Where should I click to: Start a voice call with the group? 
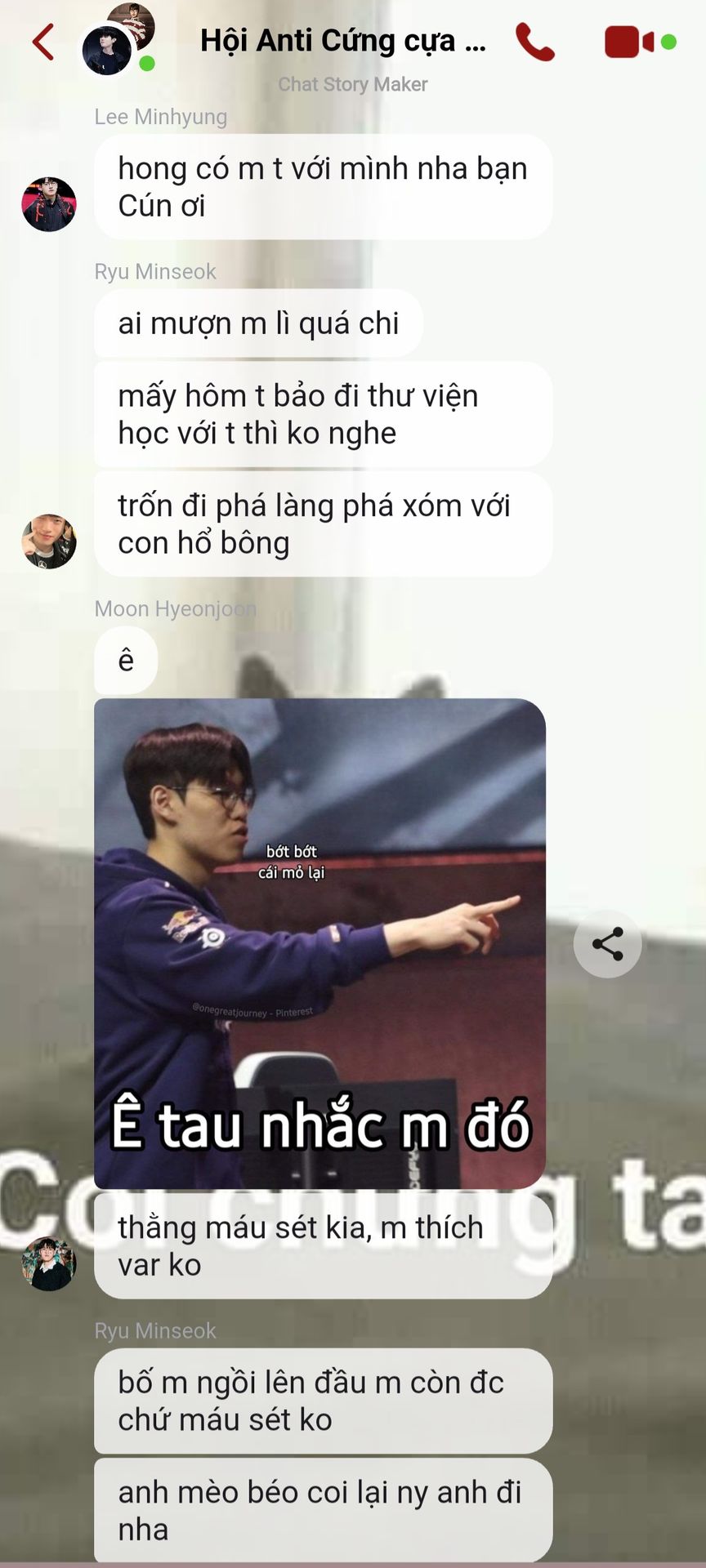(x=535, y=42)
